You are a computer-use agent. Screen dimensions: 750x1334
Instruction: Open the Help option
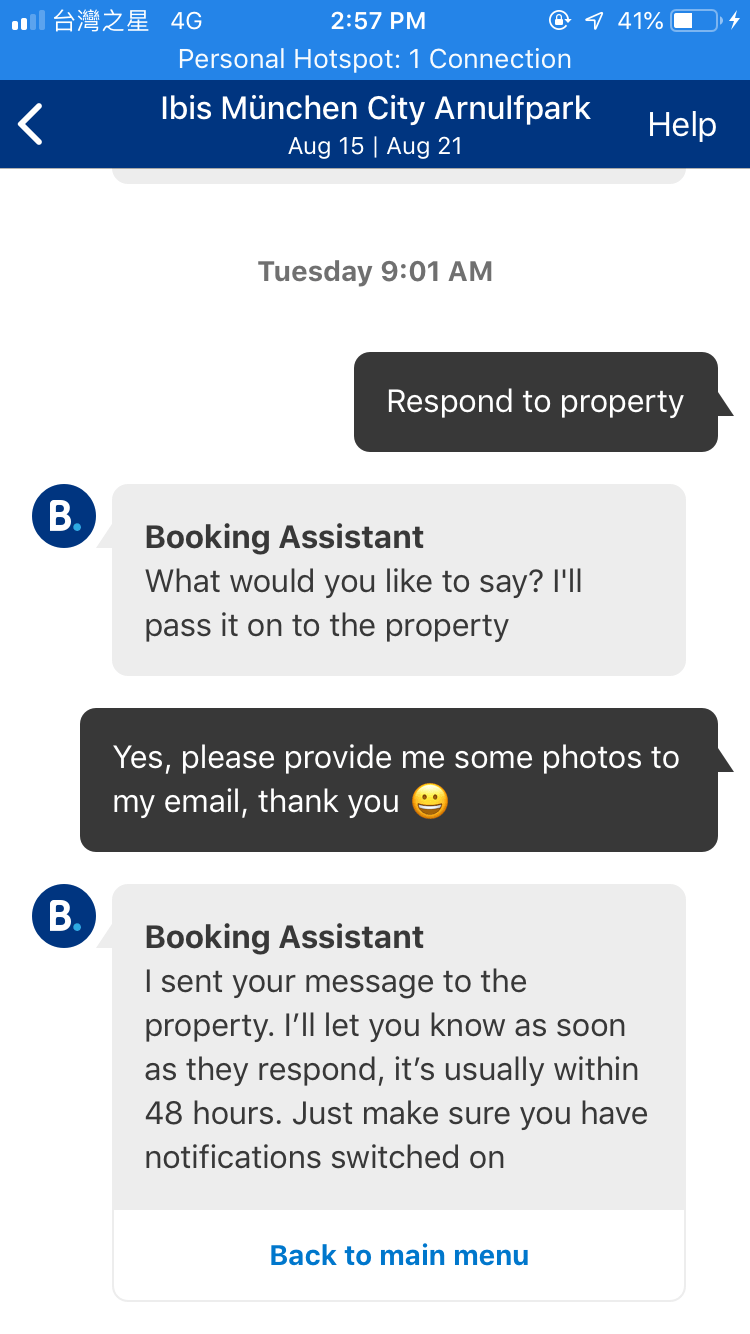click(x=682, y=125)
